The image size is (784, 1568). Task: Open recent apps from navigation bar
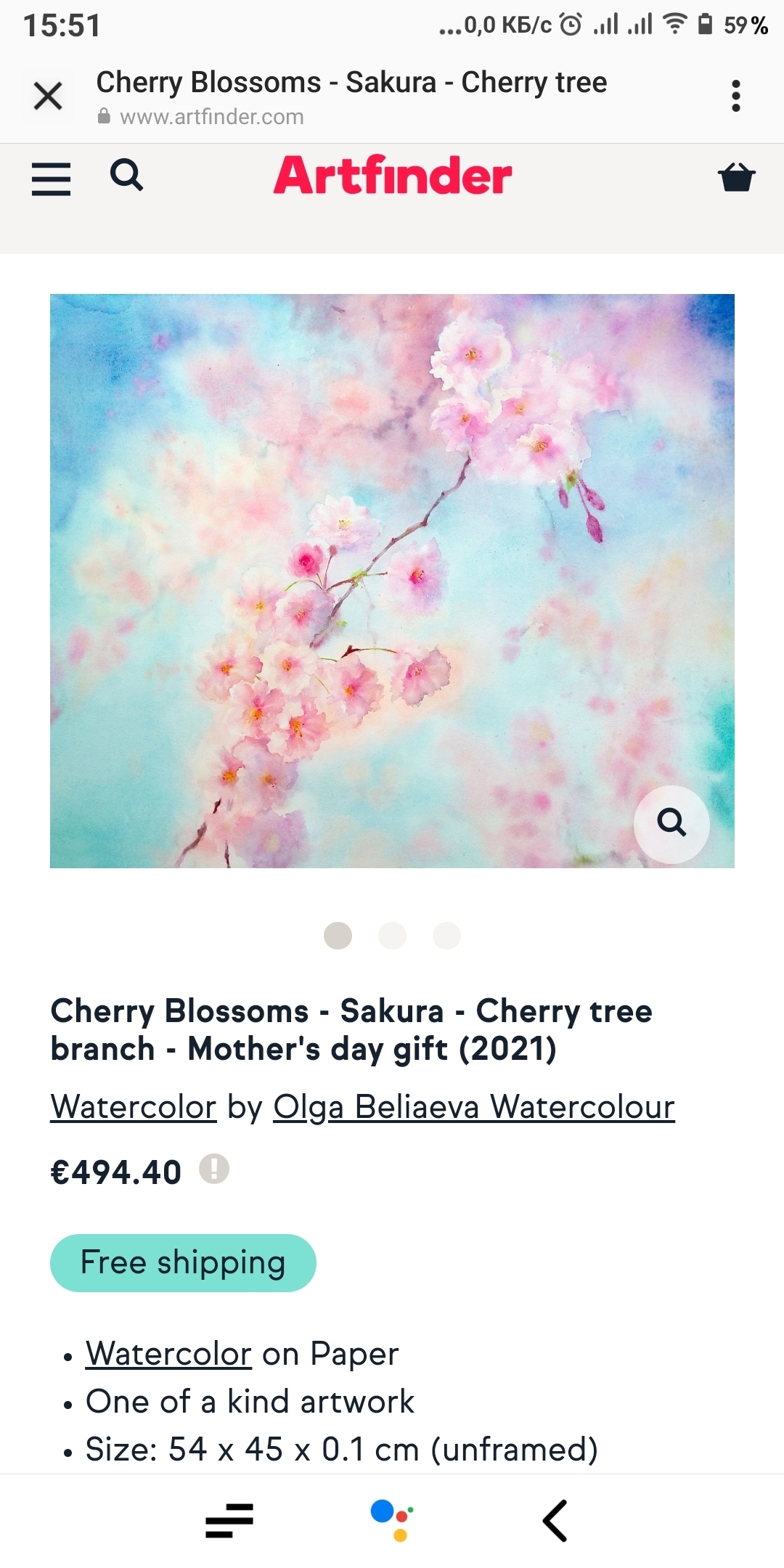tap(229, 1521)
